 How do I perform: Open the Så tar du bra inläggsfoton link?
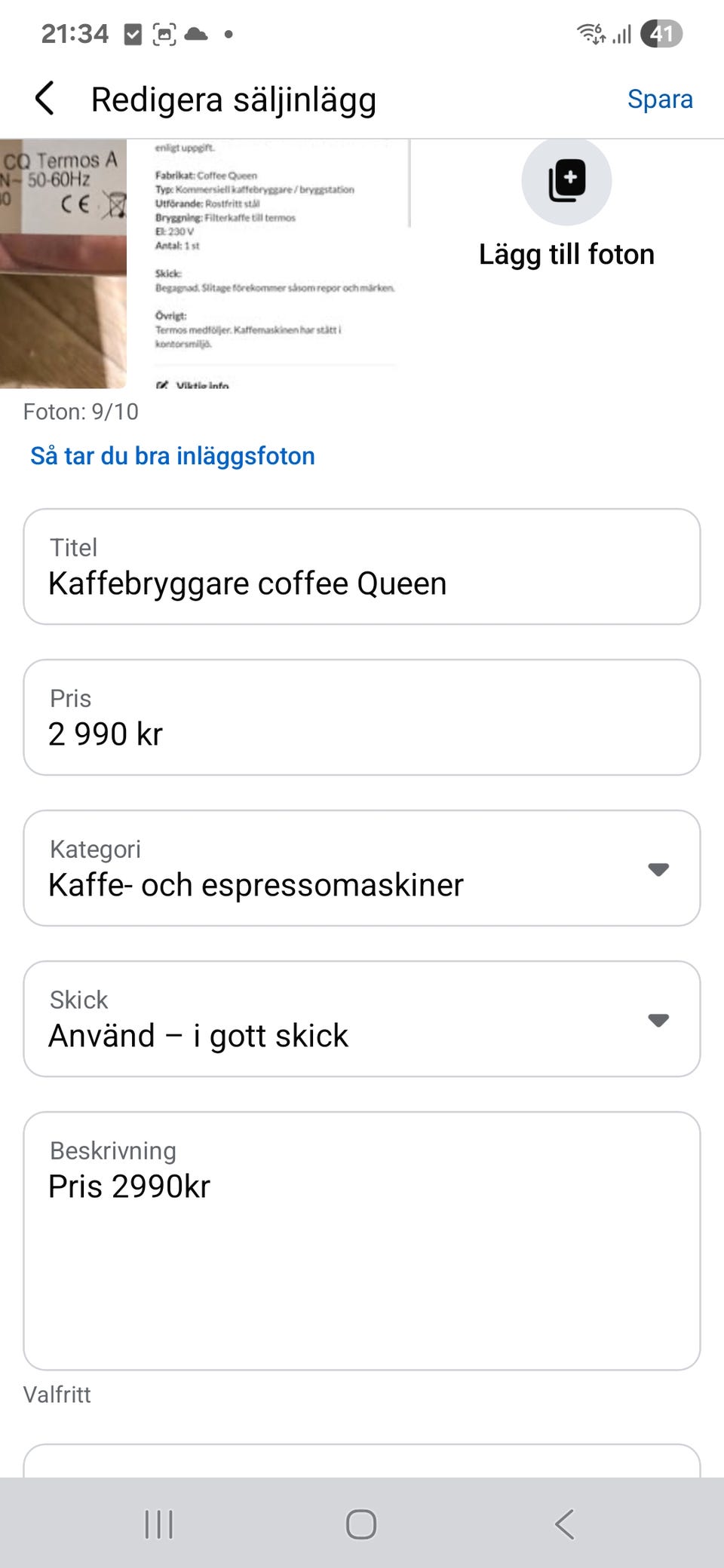[171, 455]
